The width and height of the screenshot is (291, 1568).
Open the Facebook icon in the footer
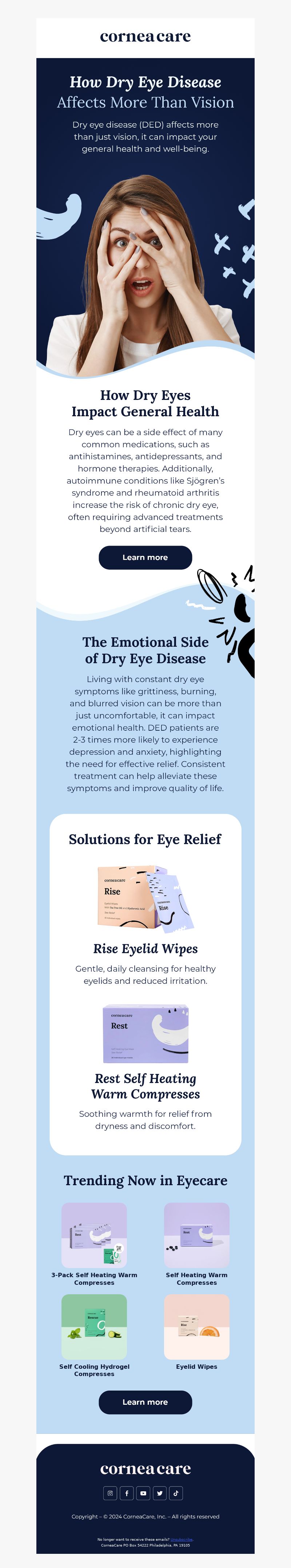click(127, 1493)
